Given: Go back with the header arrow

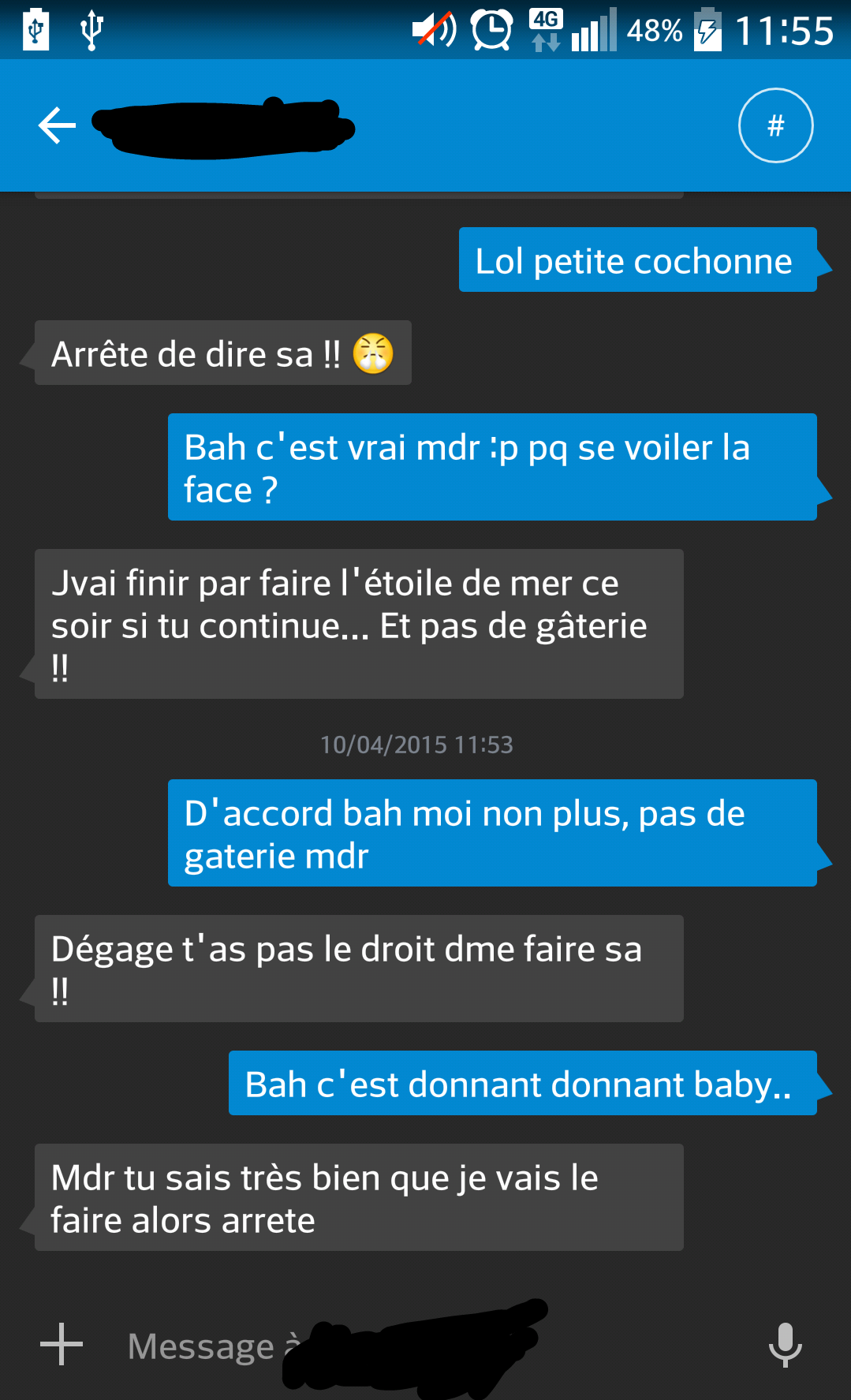Looking at the screenshot, I should (57, 125).
